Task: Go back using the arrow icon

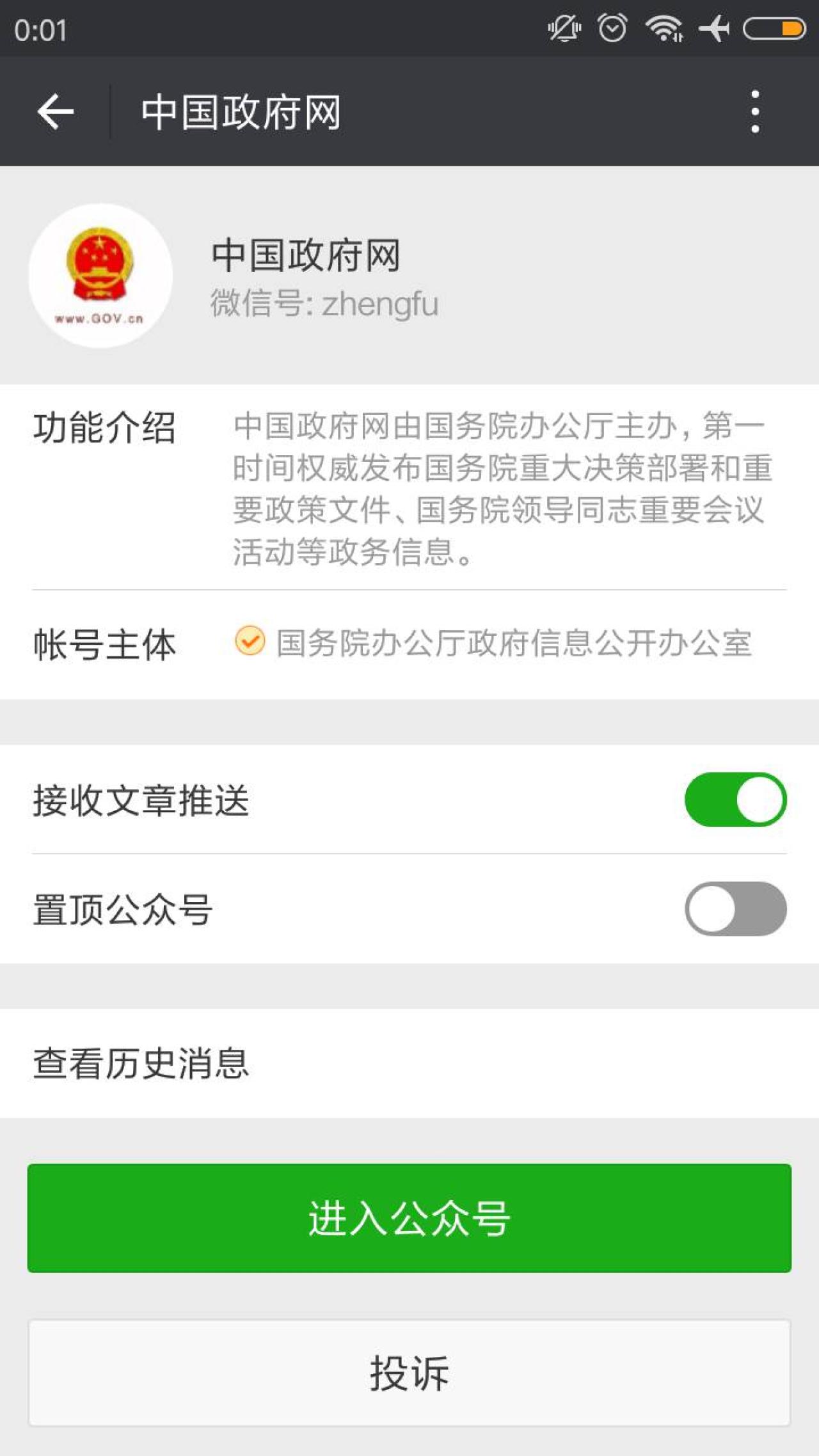Action: pos(56,112)
